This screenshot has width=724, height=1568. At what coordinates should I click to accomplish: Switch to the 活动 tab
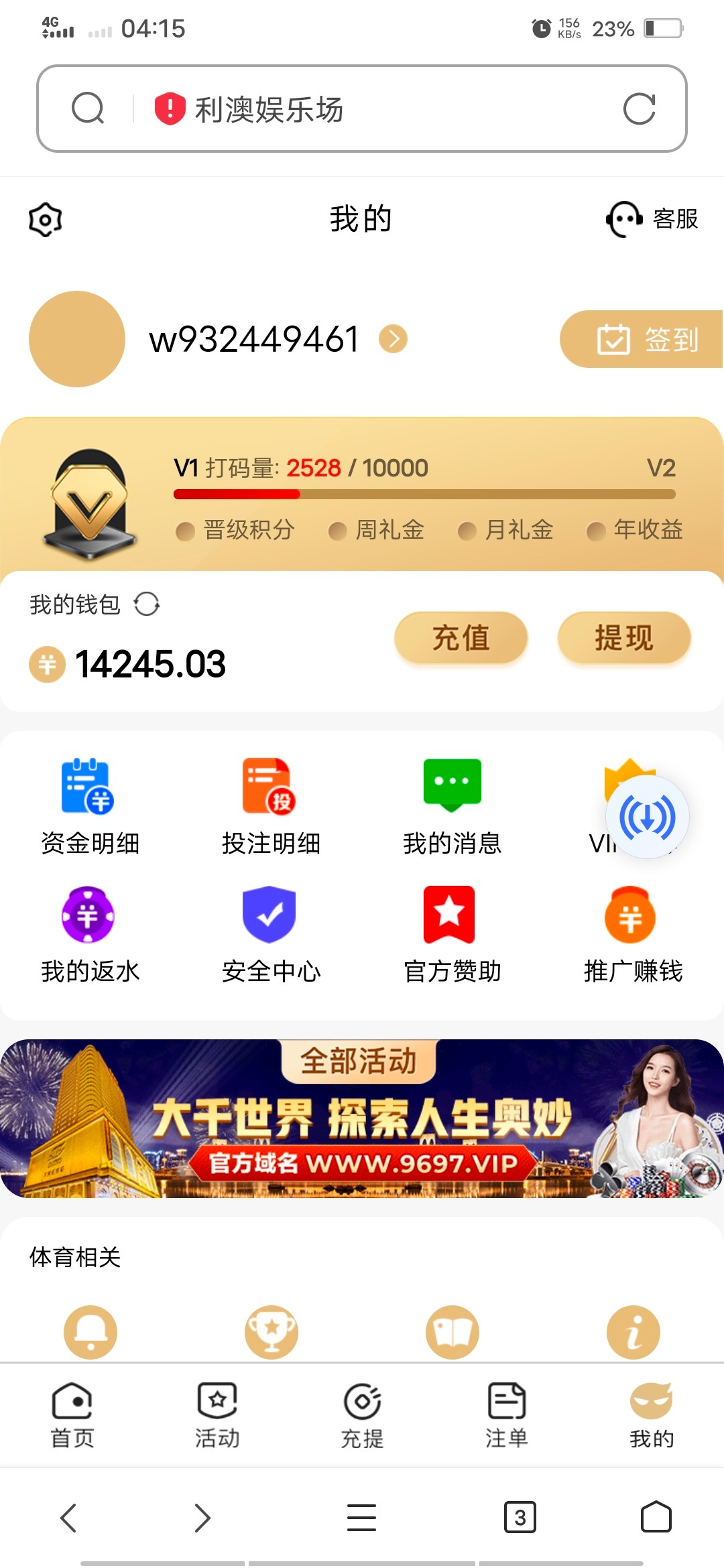click(217, 1414)
